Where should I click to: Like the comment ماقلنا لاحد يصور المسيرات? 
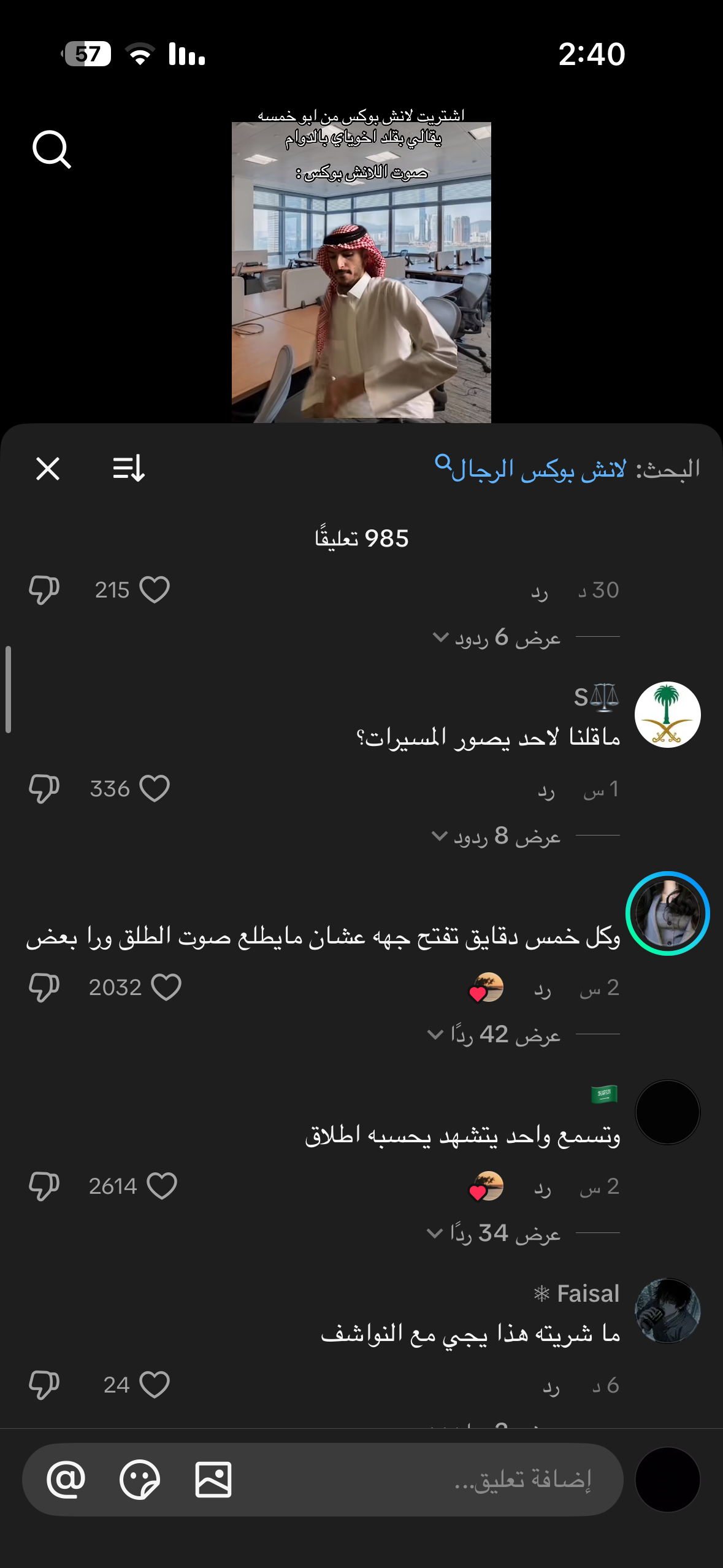(154, 789)
